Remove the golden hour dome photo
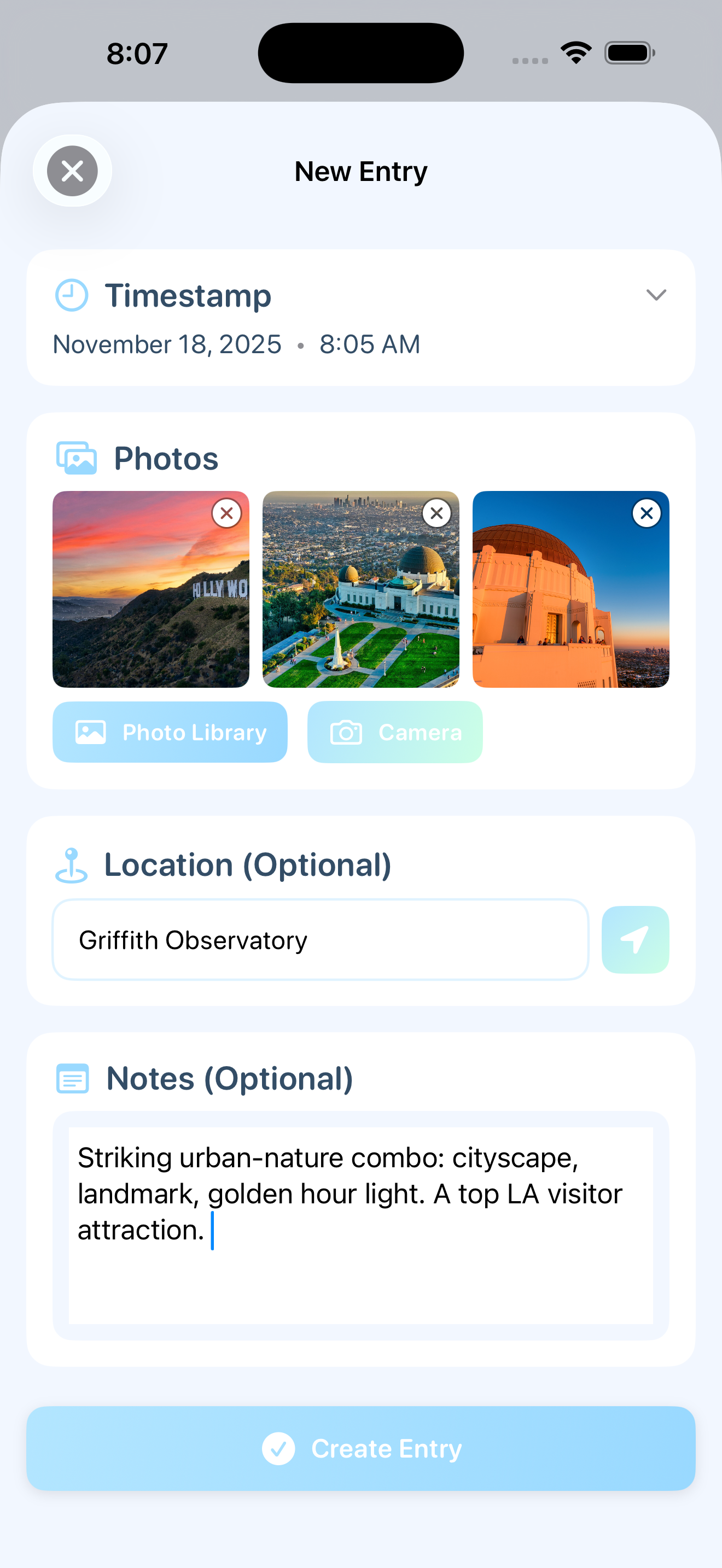The image size is (722, 1568). click(x=647, y=514)
